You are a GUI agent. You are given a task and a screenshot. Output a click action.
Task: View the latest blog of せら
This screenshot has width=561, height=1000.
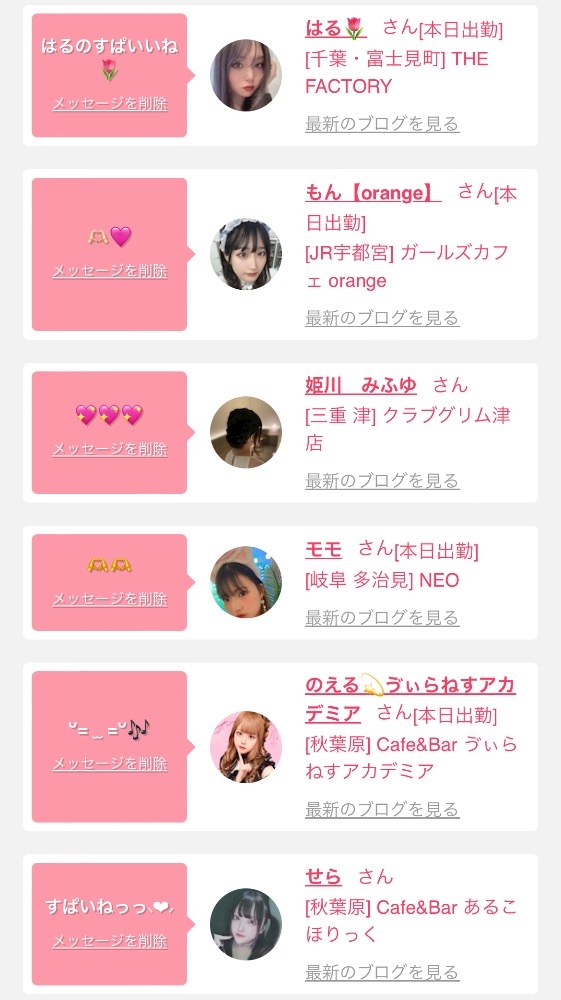point(382,973)
